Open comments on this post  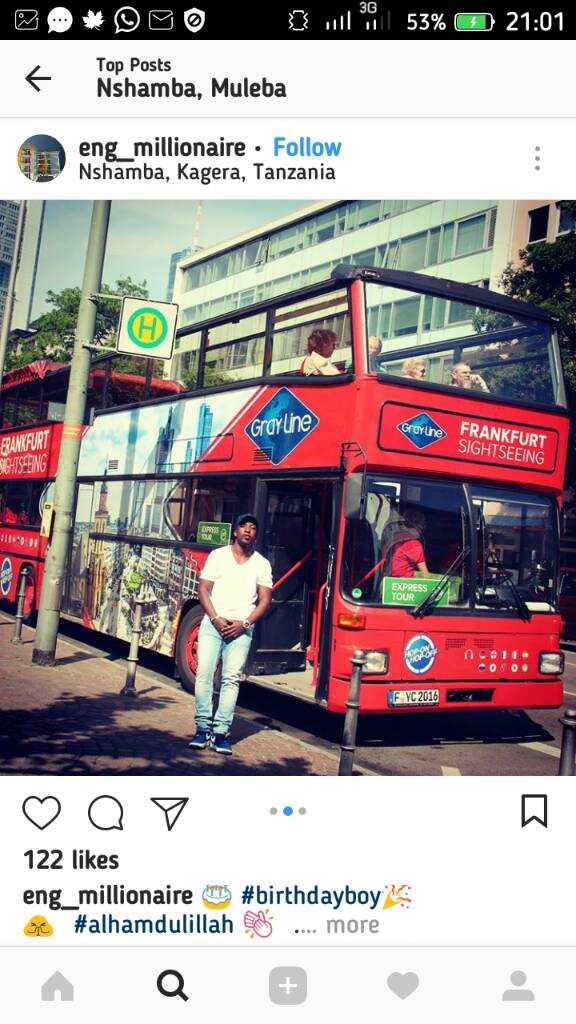(x=106, y=812)
